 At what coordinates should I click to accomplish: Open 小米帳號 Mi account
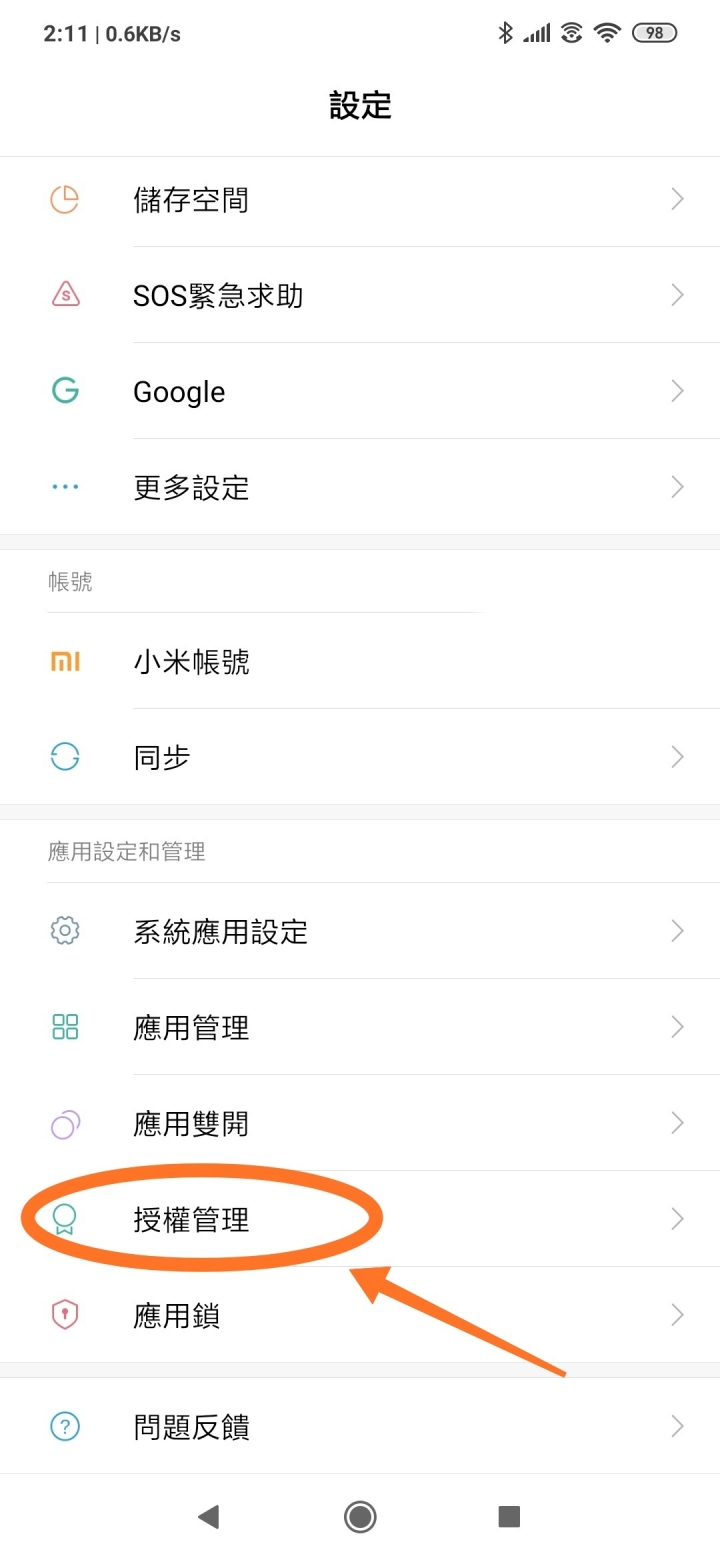pyautogui.click(x=360, y=661)
